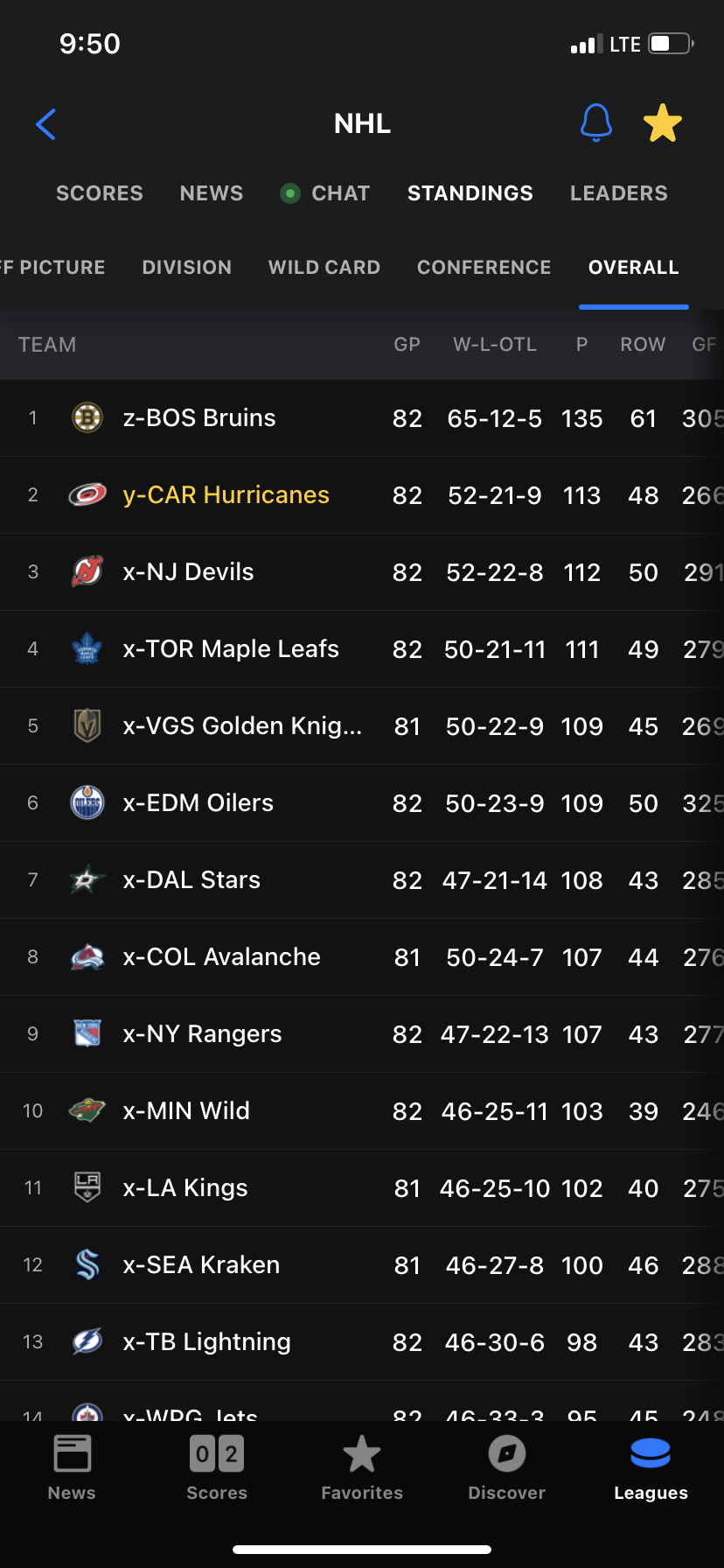Open the CAR Hurricanes team row

[x=362, y=495]
